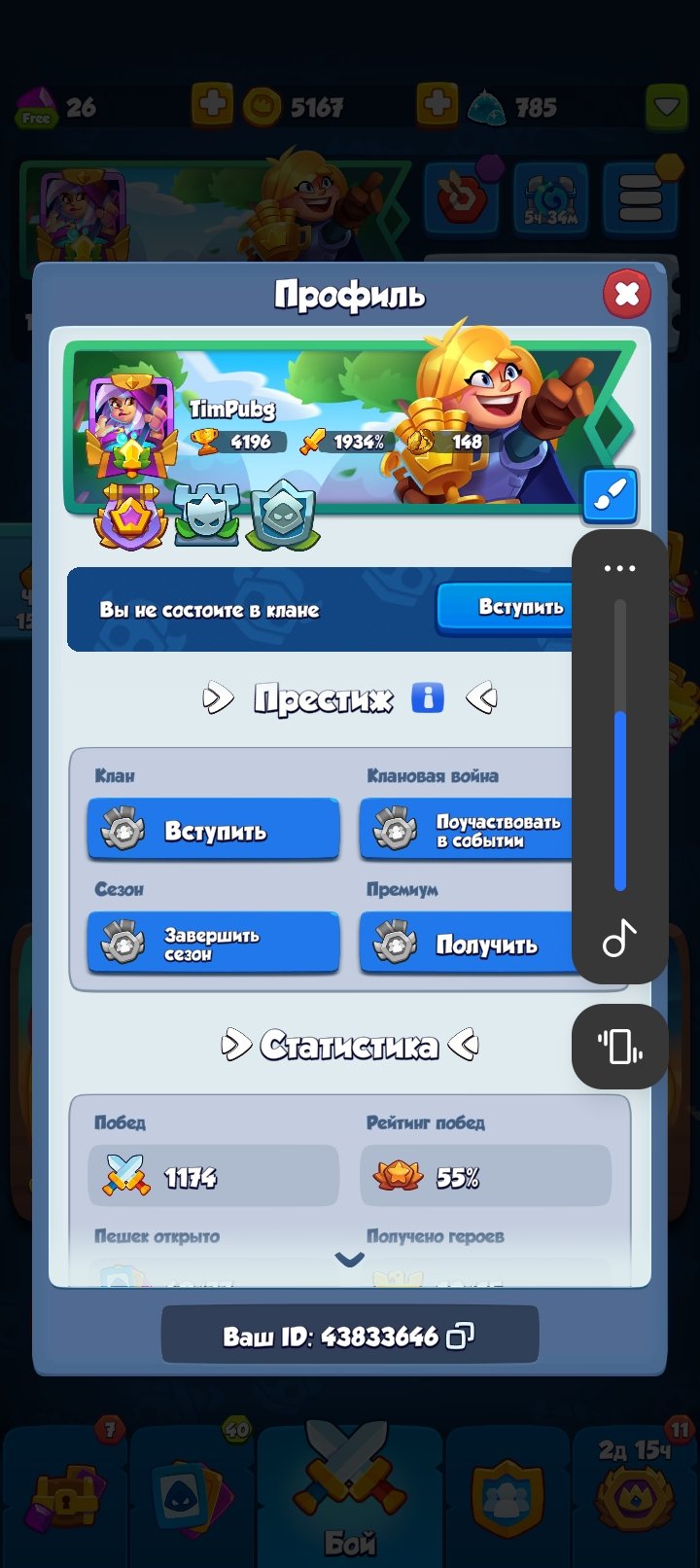Screen dimensions: 700x1568
Task: Tap the music note media icon
Action: pyautogui.click(x=619, y=940)
